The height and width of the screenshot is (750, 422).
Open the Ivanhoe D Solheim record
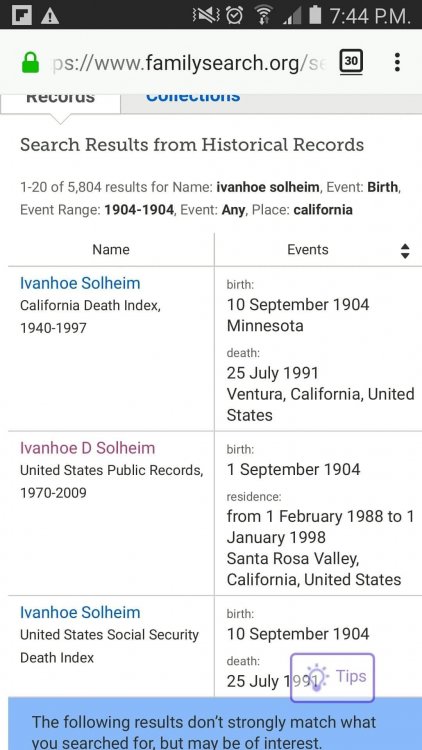(88, 448)
